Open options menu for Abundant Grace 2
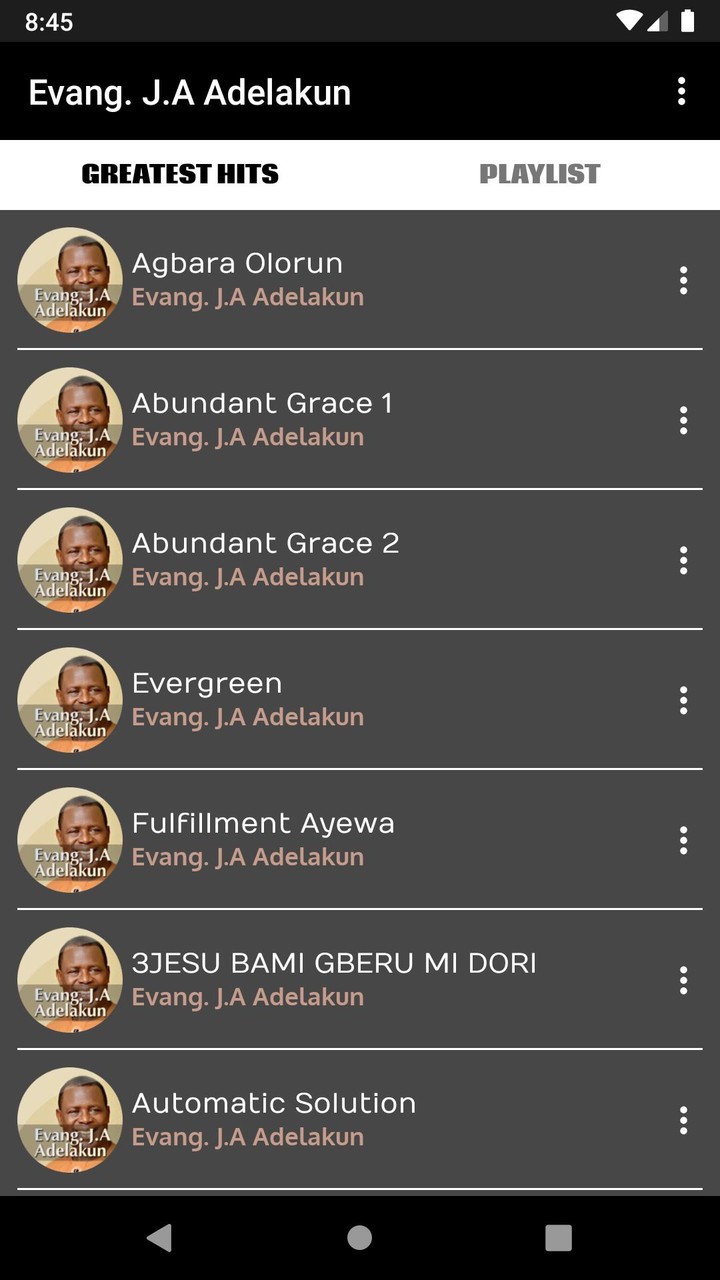Screen dimensions: 720x1280 [x=683, y=560]
